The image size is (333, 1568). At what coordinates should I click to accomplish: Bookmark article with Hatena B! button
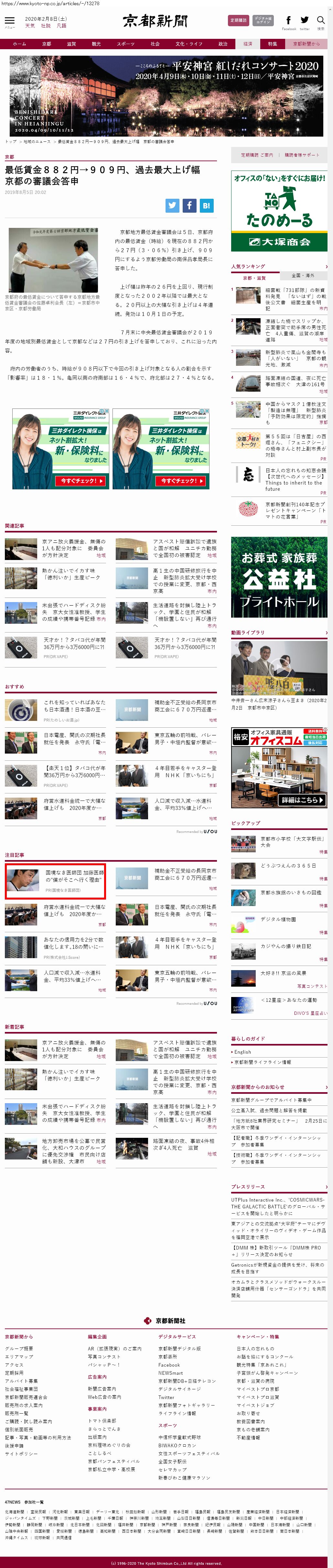(x=207, y=205)
